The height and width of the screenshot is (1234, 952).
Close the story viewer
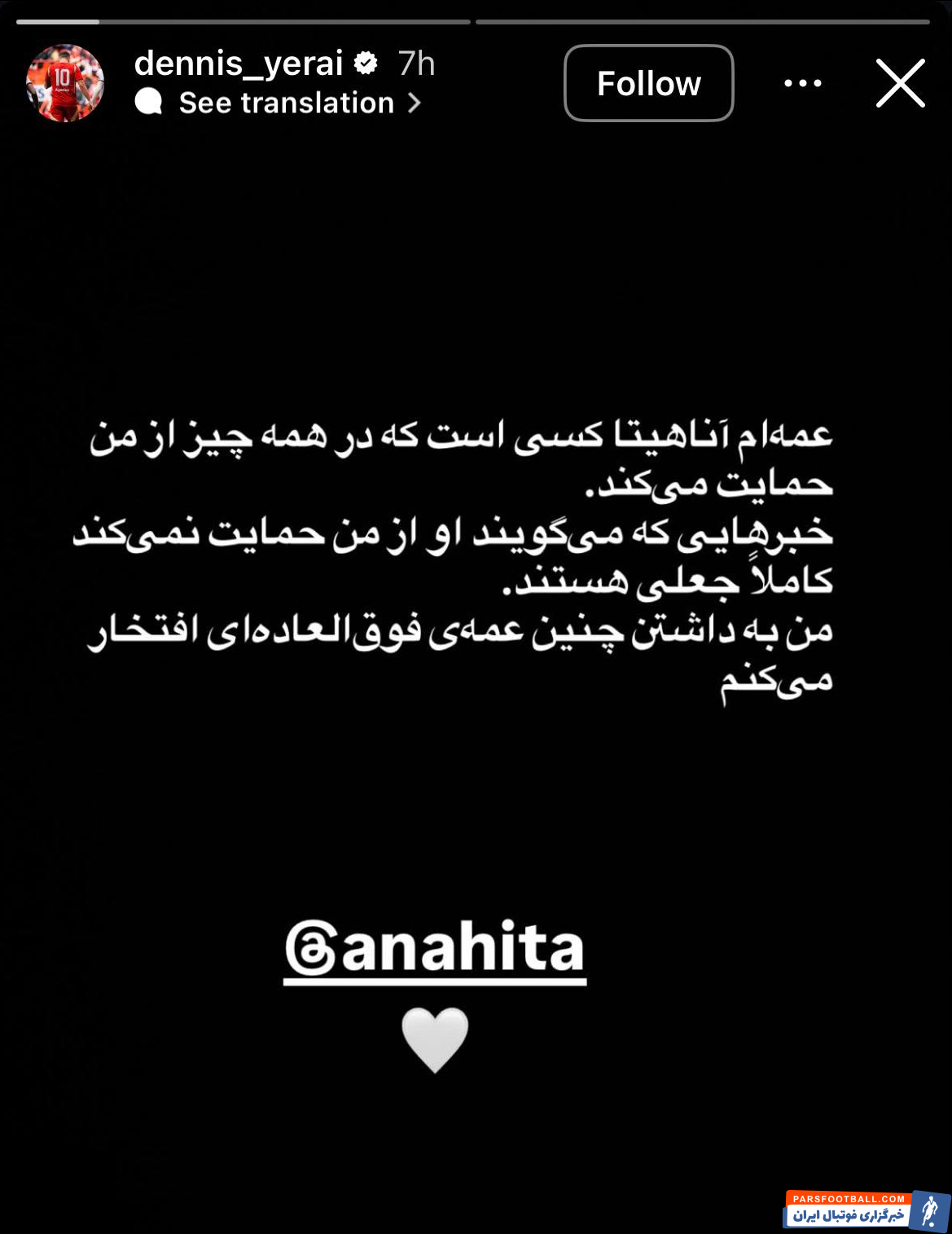coord(900,83)
